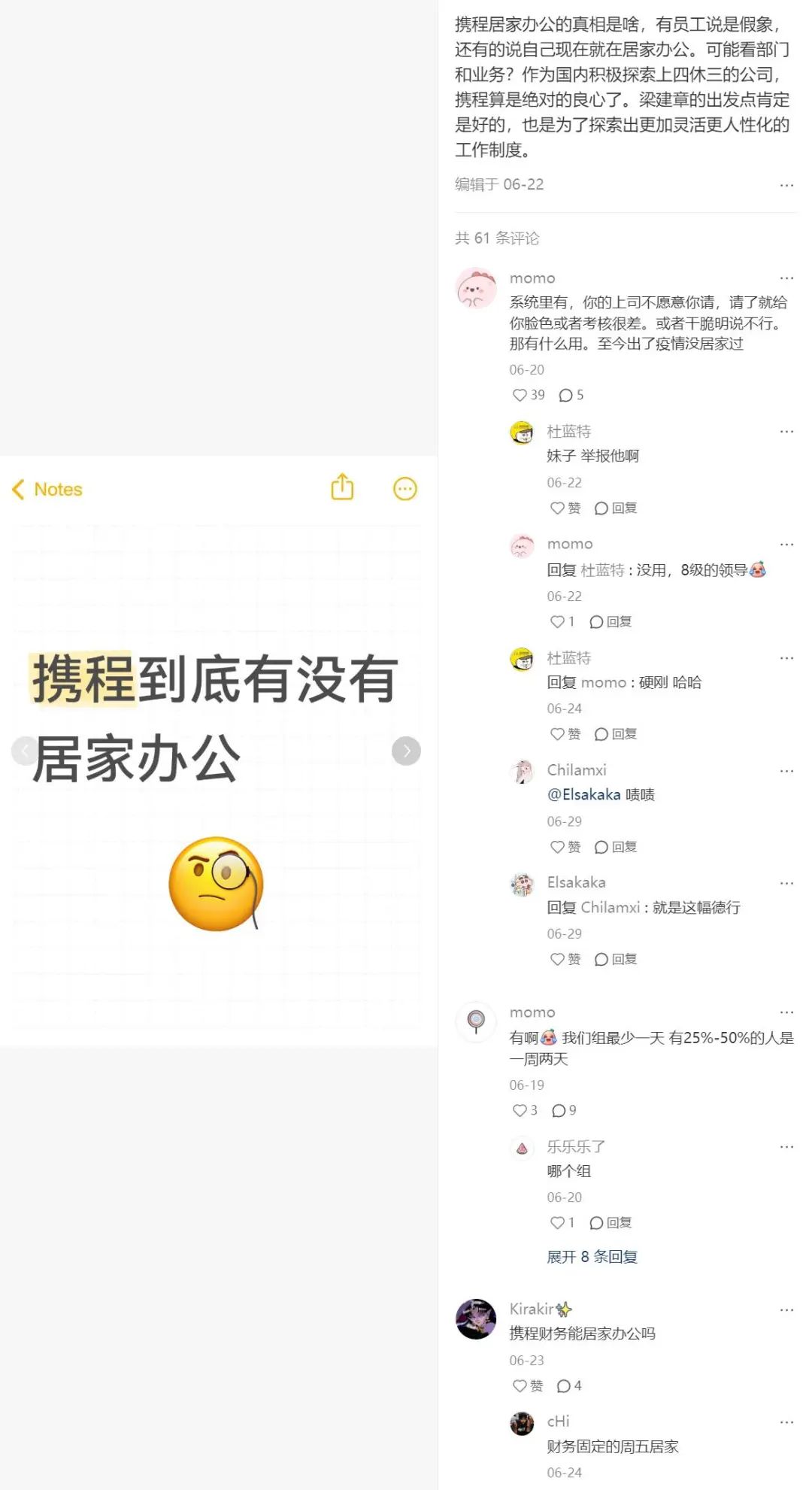Open Kirakir's profile avatar
Viewport: 812px width, 1490px height.
pyautogui.click(x=476, y=1319)
